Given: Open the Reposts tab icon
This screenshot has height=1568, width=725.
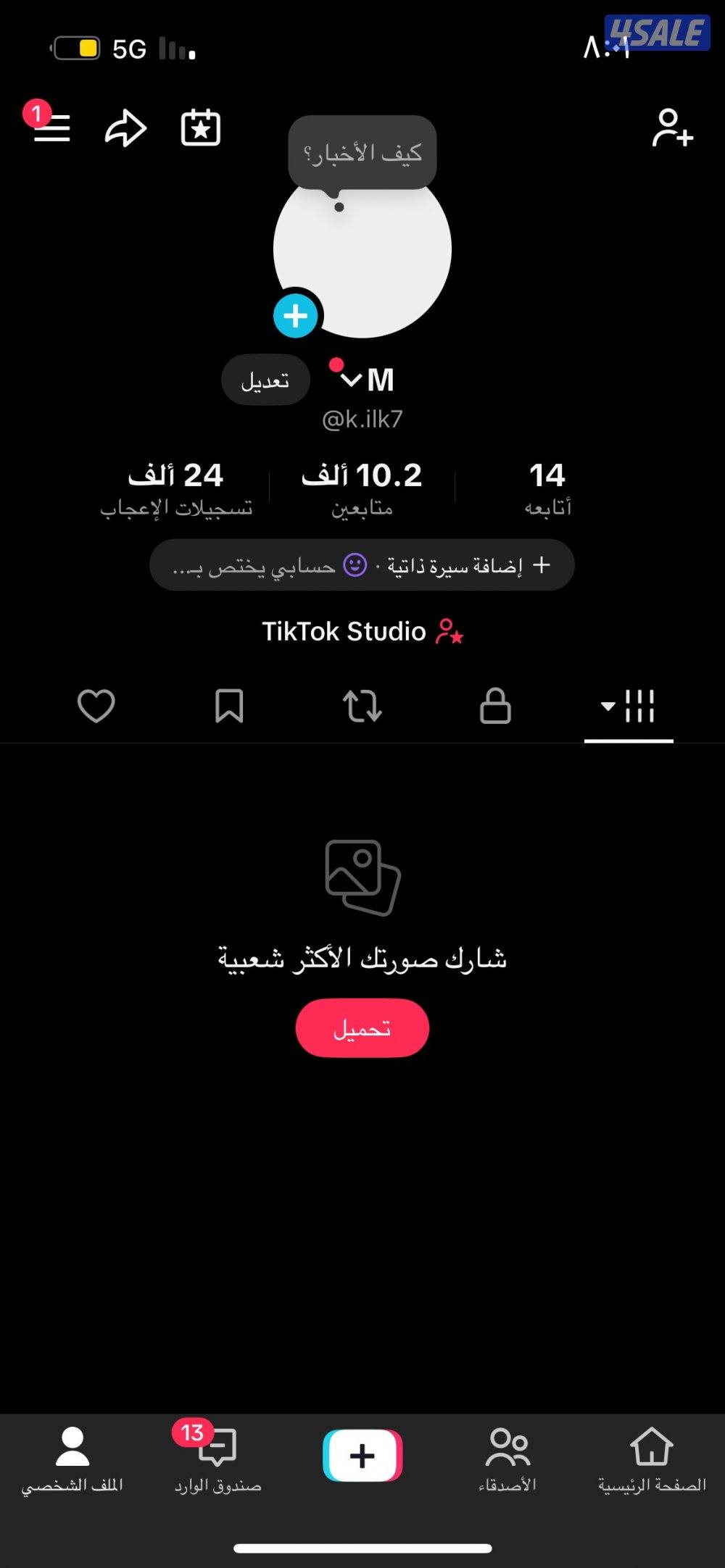Looking at the screenshot, I should (362, 706).
